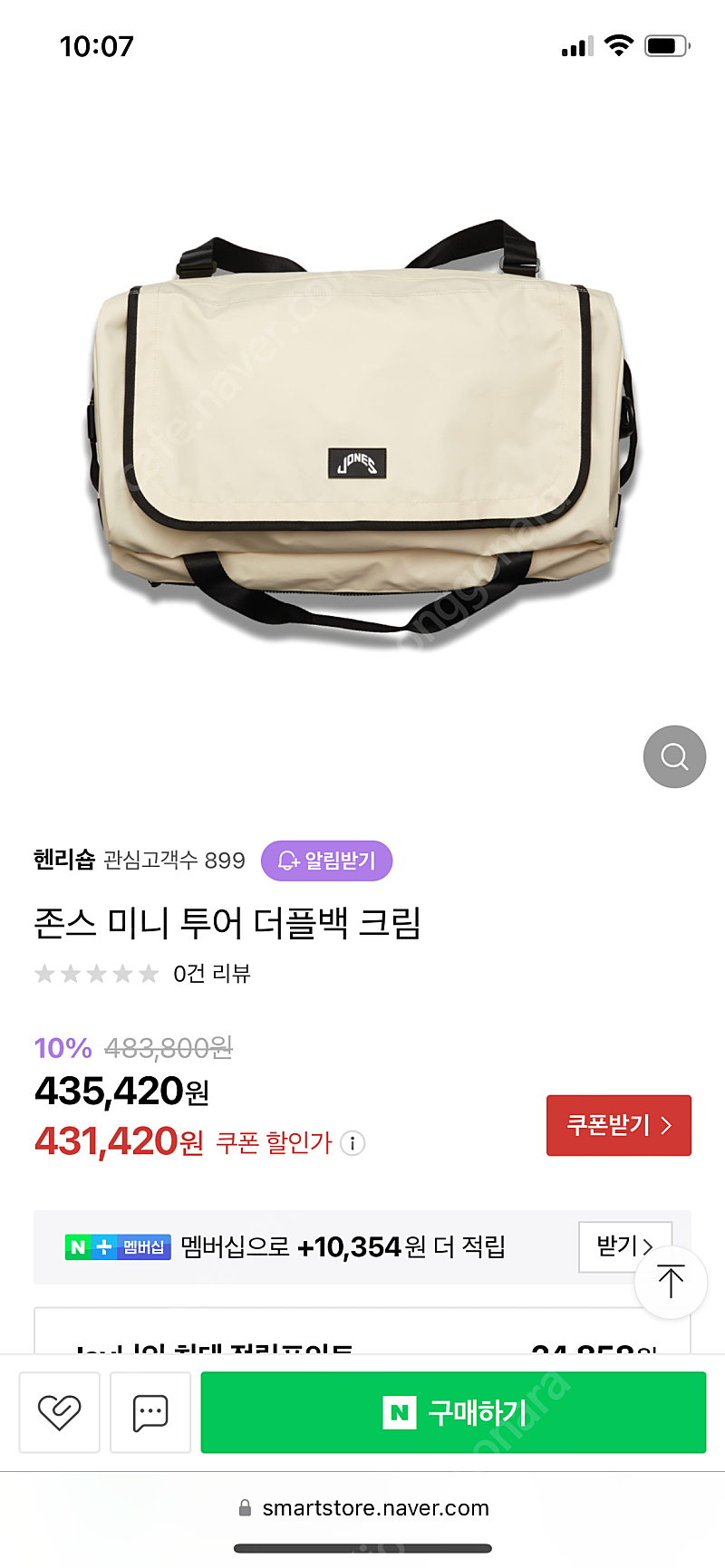Buy the bag with 구매하기
The image size is (725, 1568).
pyautogui.click(x=453, y=1412)
